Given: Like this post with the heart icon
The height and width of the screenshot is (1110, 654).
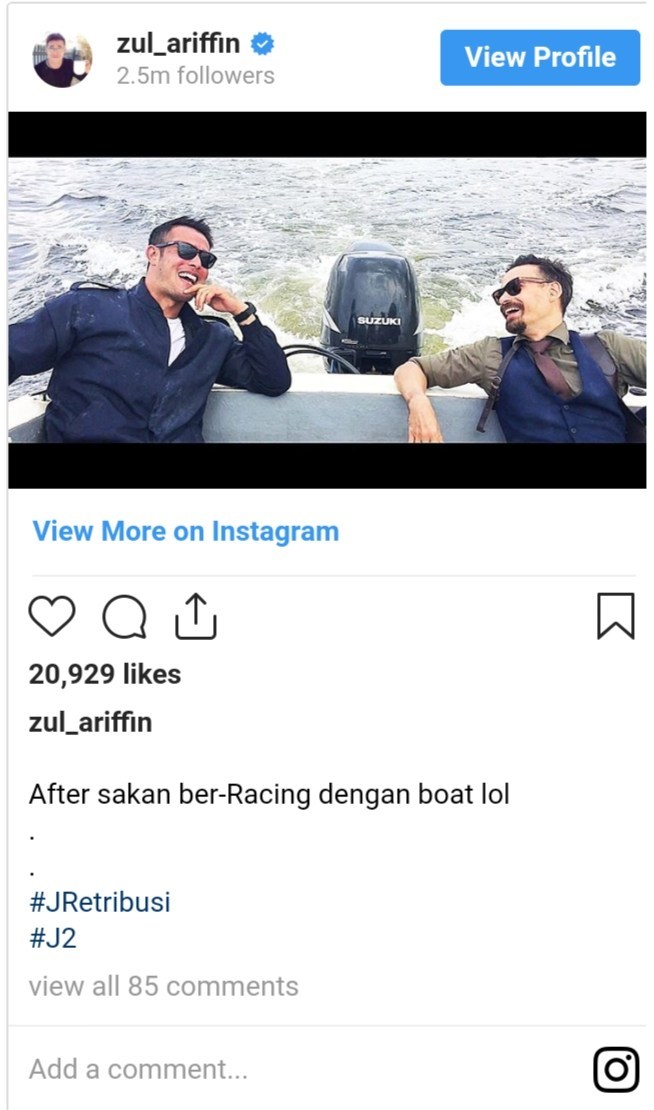Looking at the screenshot, I should click(x=52, y=616).
